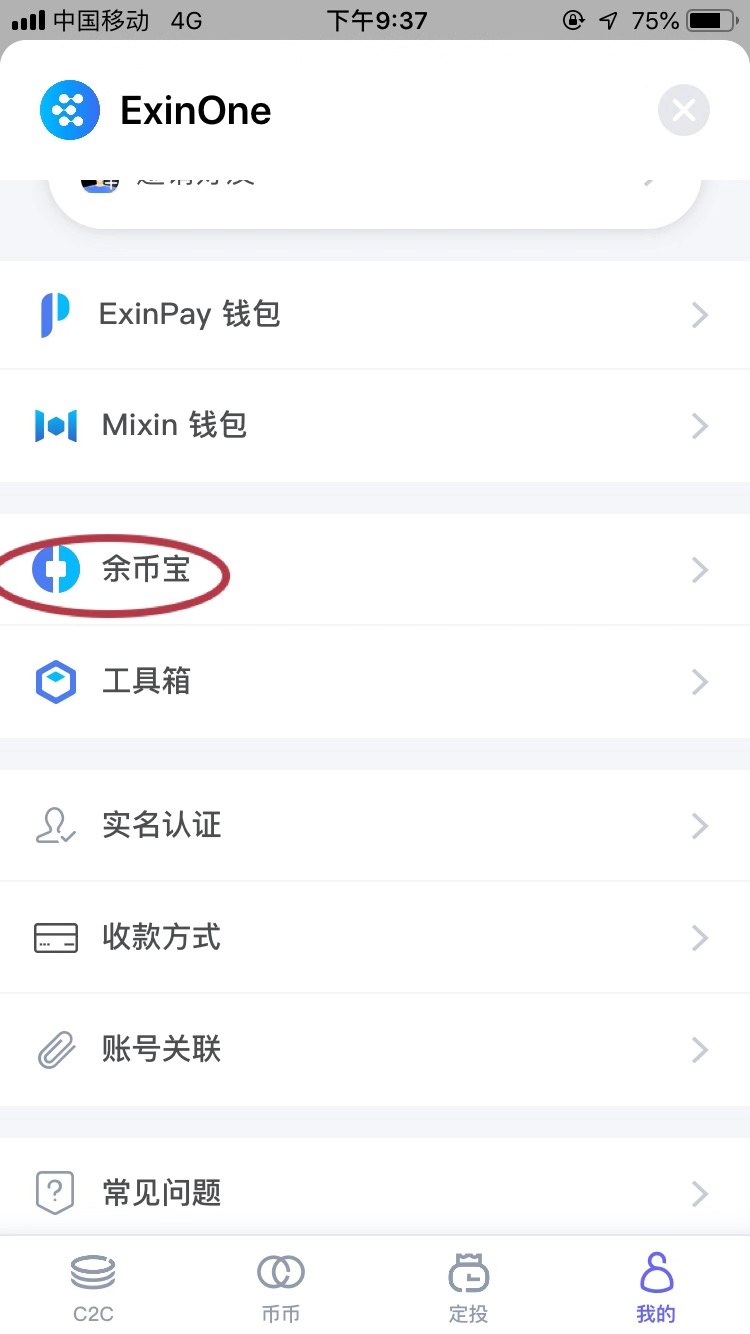Image resolution: width=750 pixels, height=1334 pixels.
Task: Switch to the 定投 tab
Action: pyautogui.click(x=468, y=1288)
